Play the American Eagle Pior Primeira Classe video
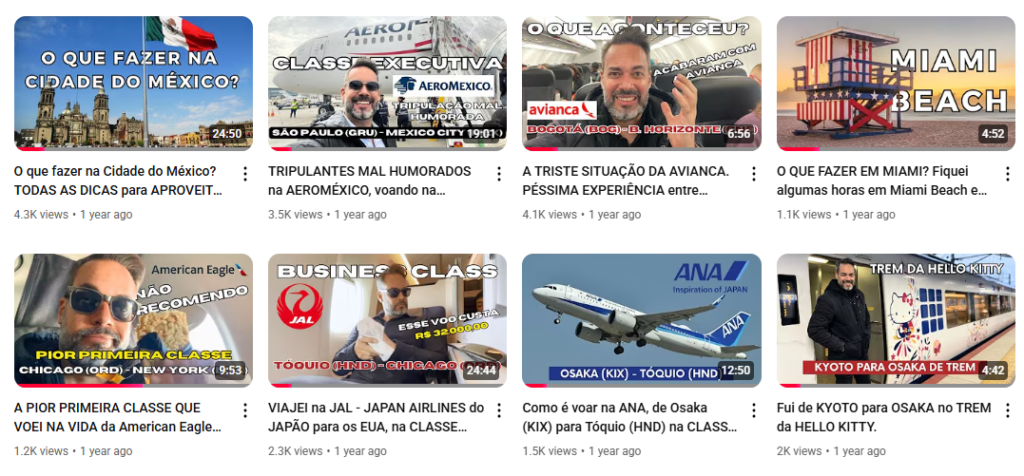The image size is (1024, 476). 133,320
